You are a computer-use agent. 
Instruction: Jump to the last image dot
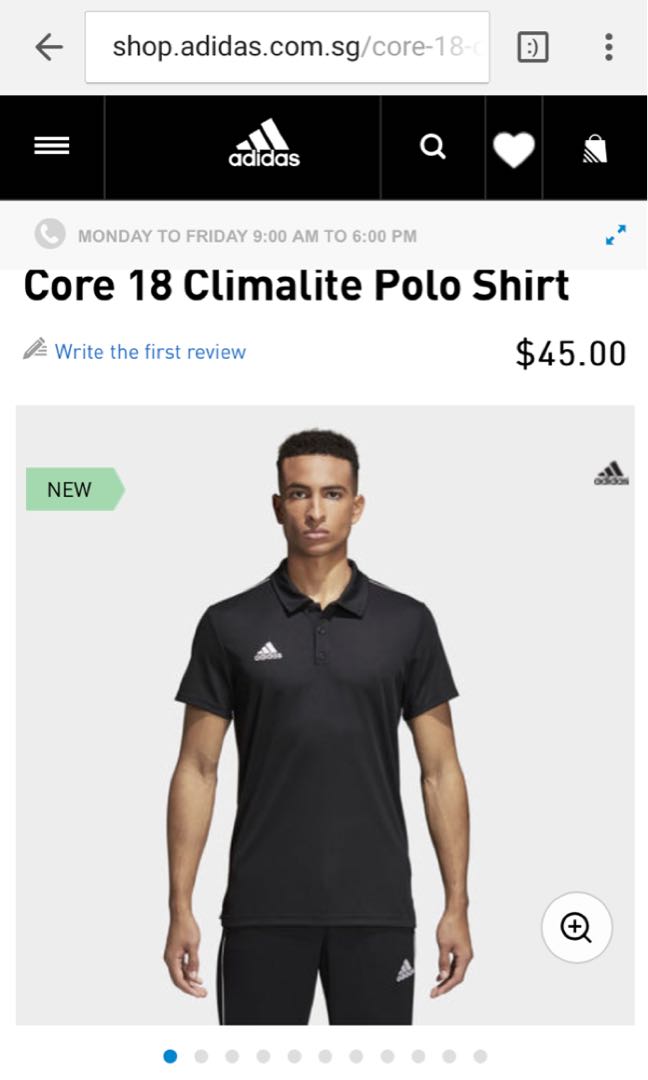480,1056
